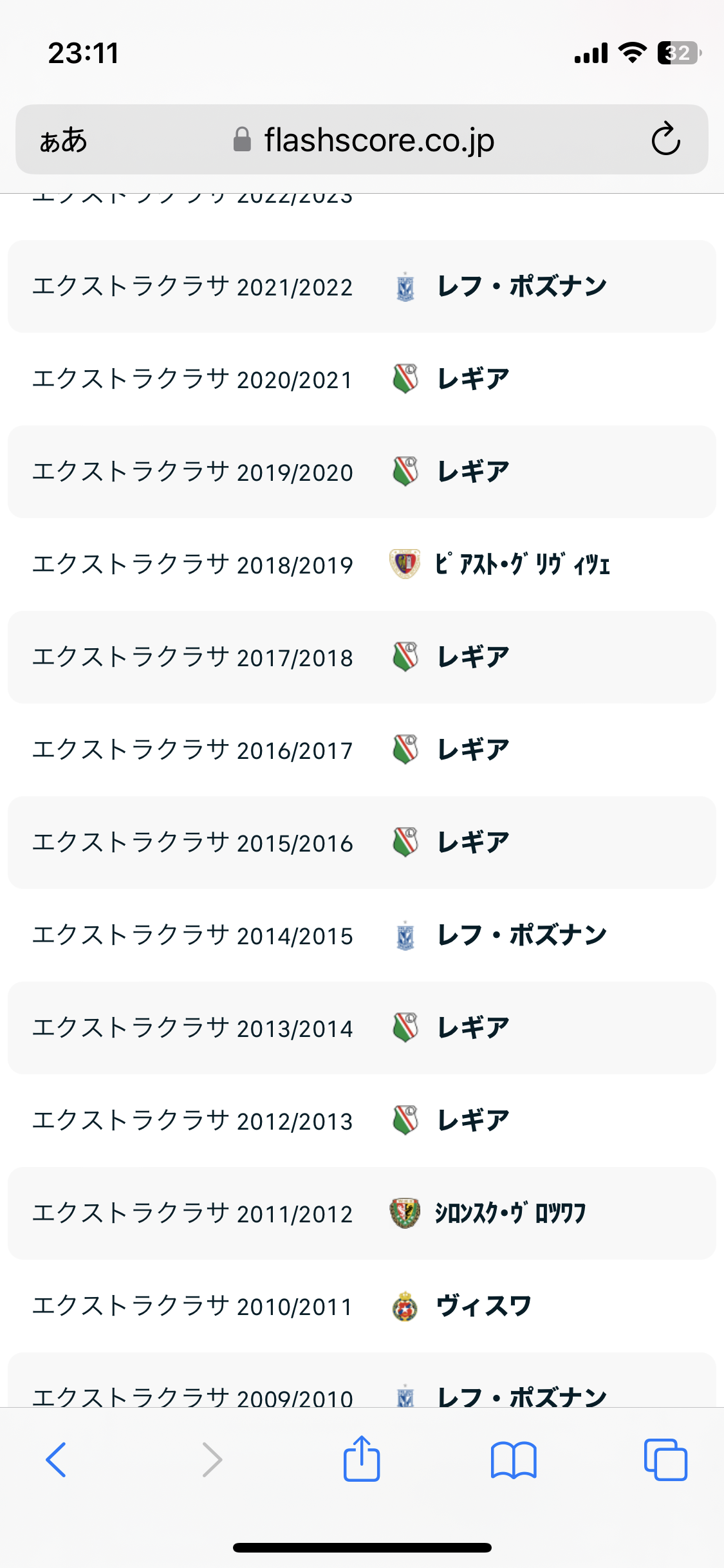Open the ぁあ page settings menu
The height and width of the screenshot is (1568, 724).
(63, 140)
